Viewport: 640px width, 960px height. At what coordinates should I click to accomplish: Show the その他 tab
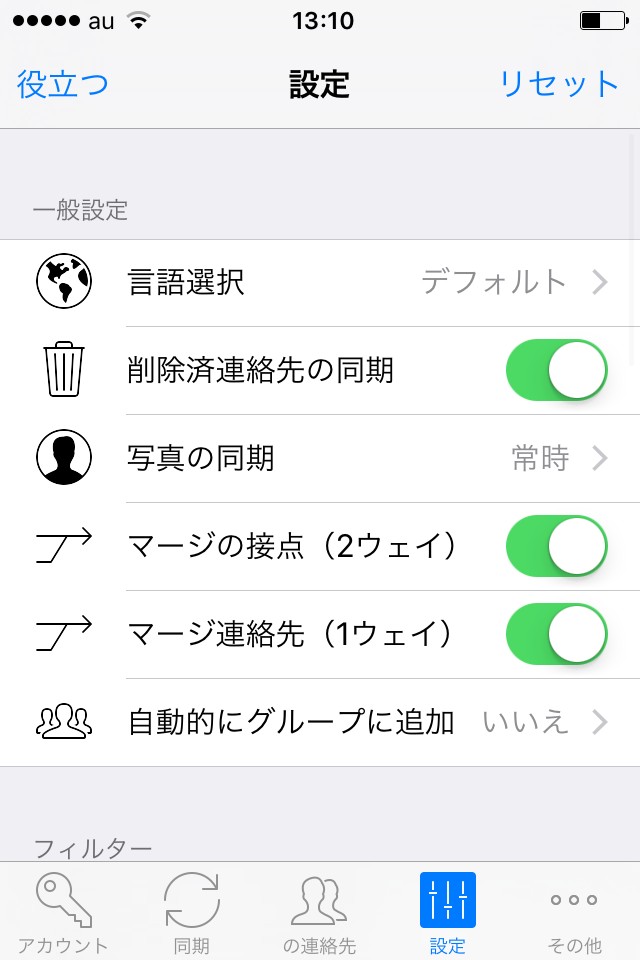coord(575,912)
